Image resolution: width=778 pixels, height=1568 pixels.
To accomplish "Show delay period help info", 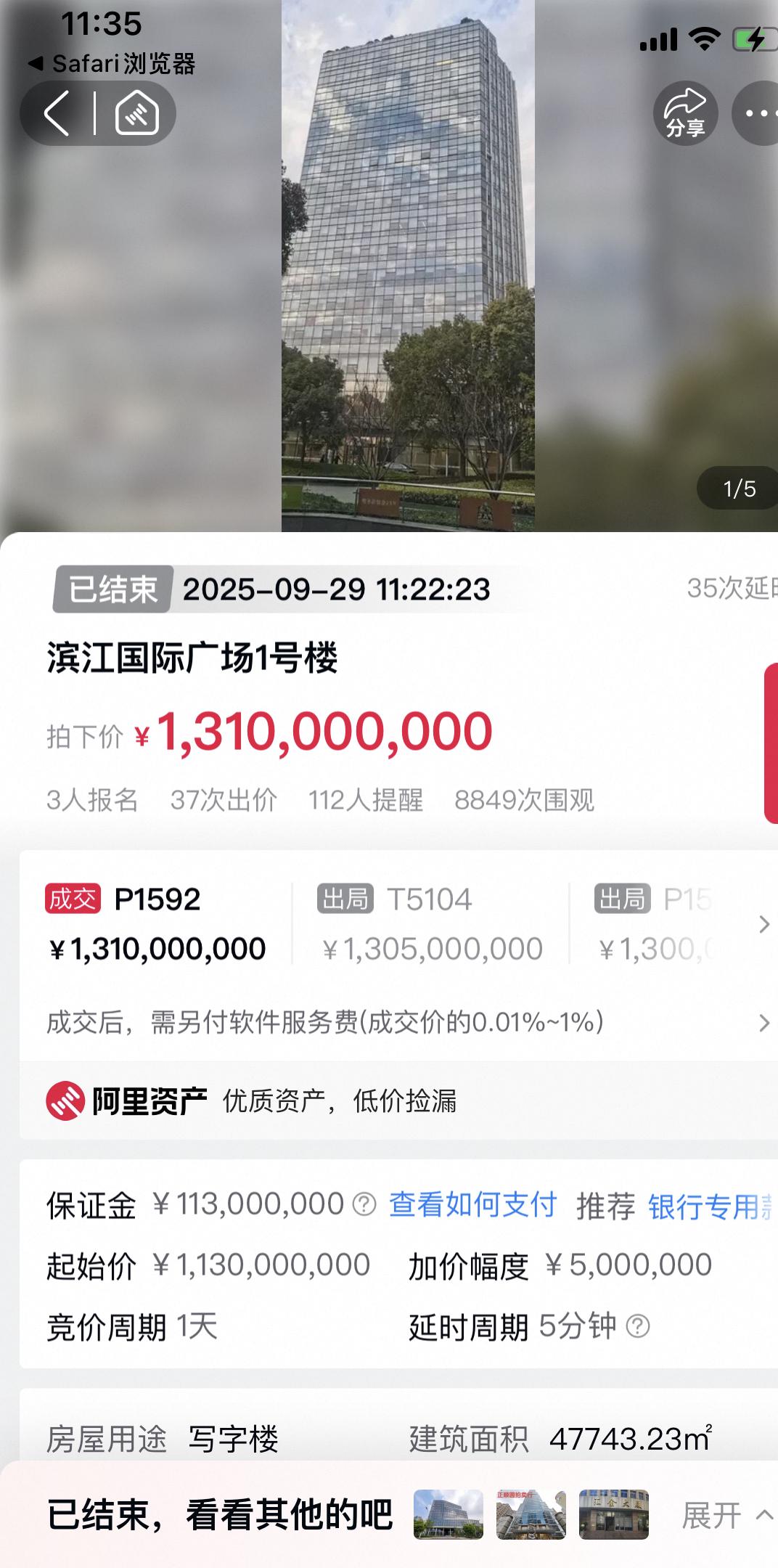I will tap(638, 1326).
